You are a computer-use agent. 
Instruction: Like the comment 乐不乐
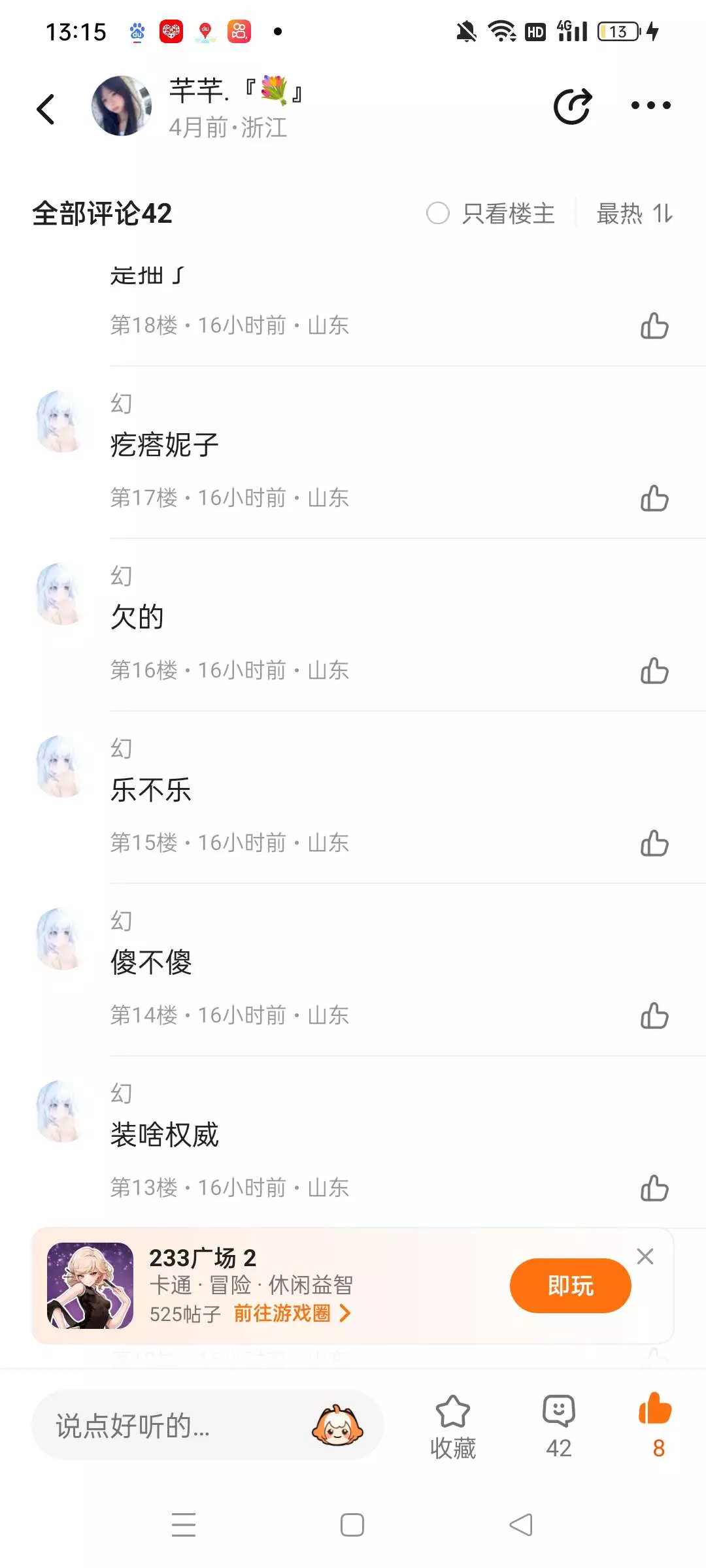point(654,843)
